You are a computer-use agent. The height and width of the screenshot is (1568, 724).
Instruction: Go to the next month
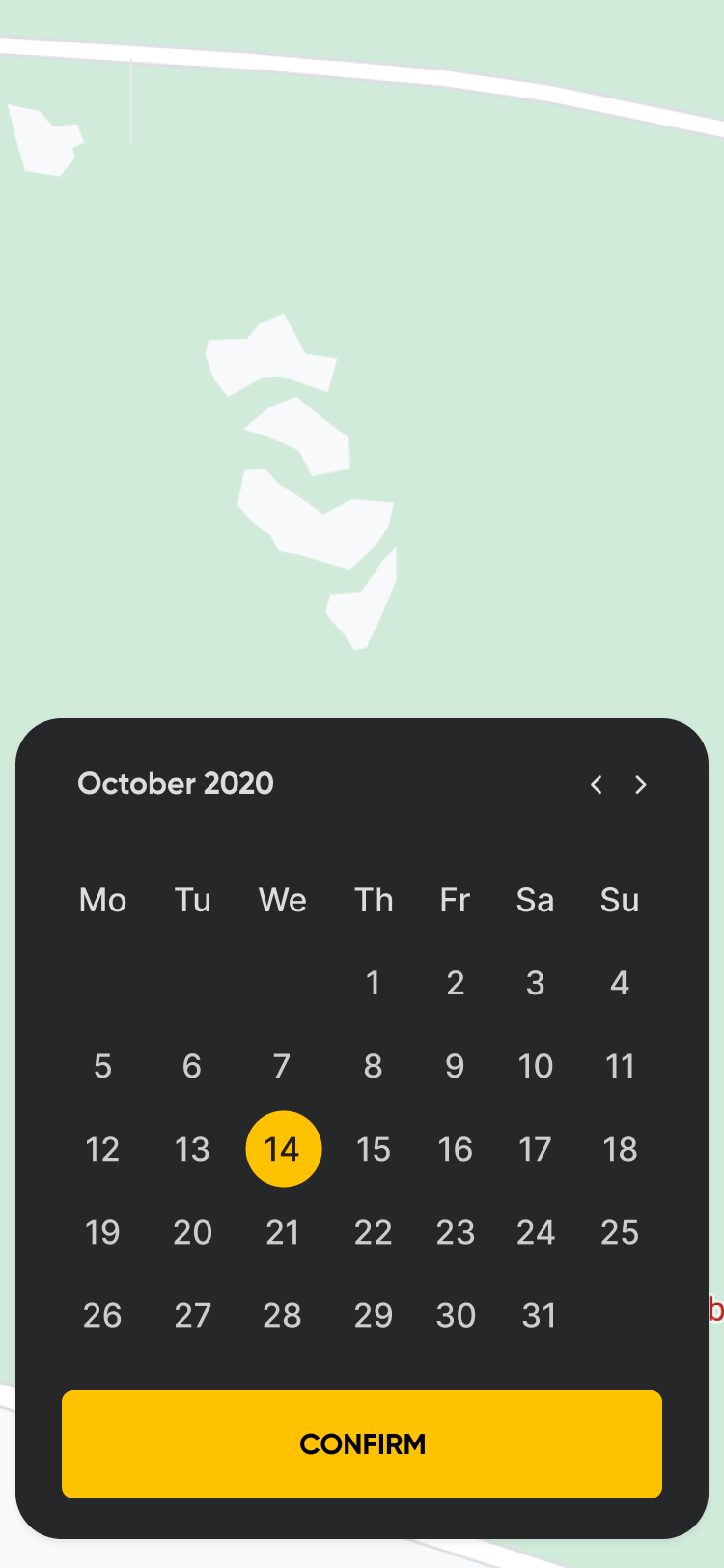click(x=641, y=784)
